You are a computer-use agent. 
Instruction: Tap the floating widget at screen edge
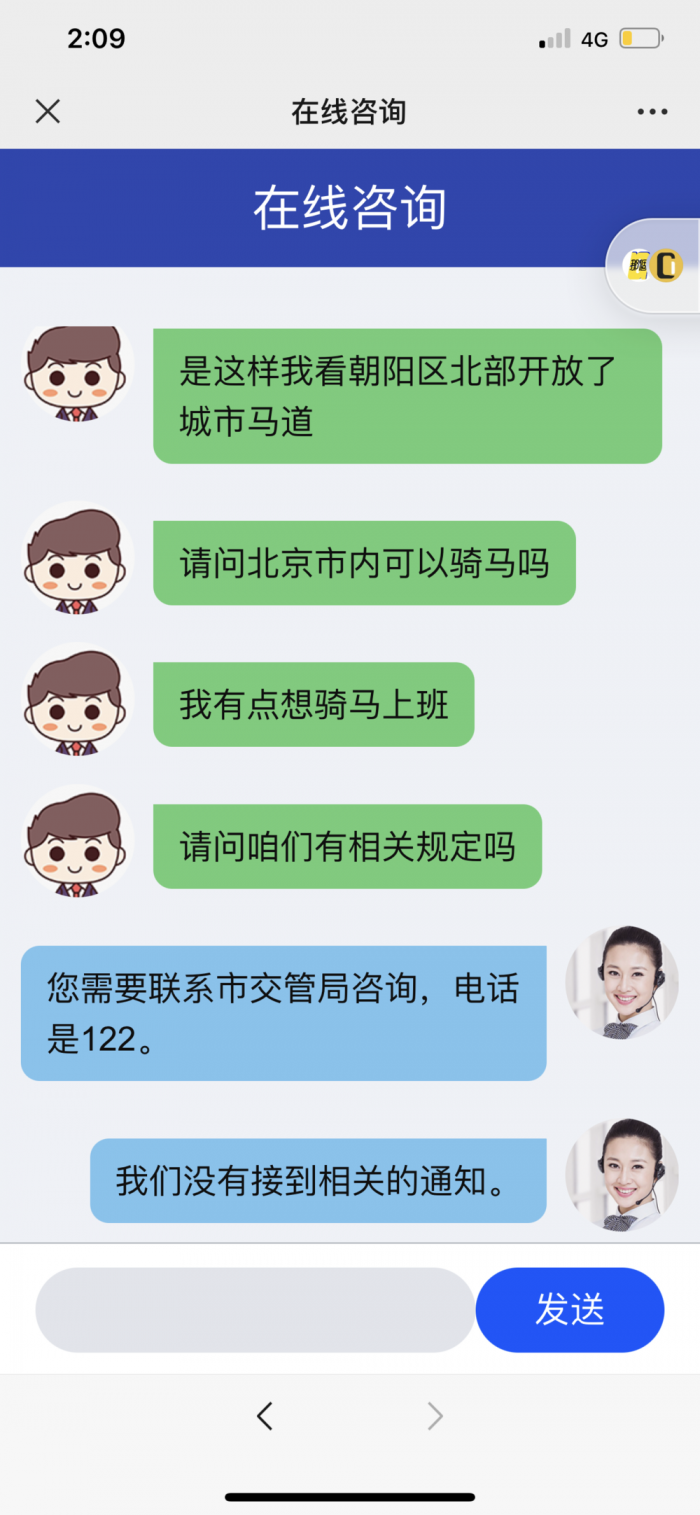click(x=654, y=266)
